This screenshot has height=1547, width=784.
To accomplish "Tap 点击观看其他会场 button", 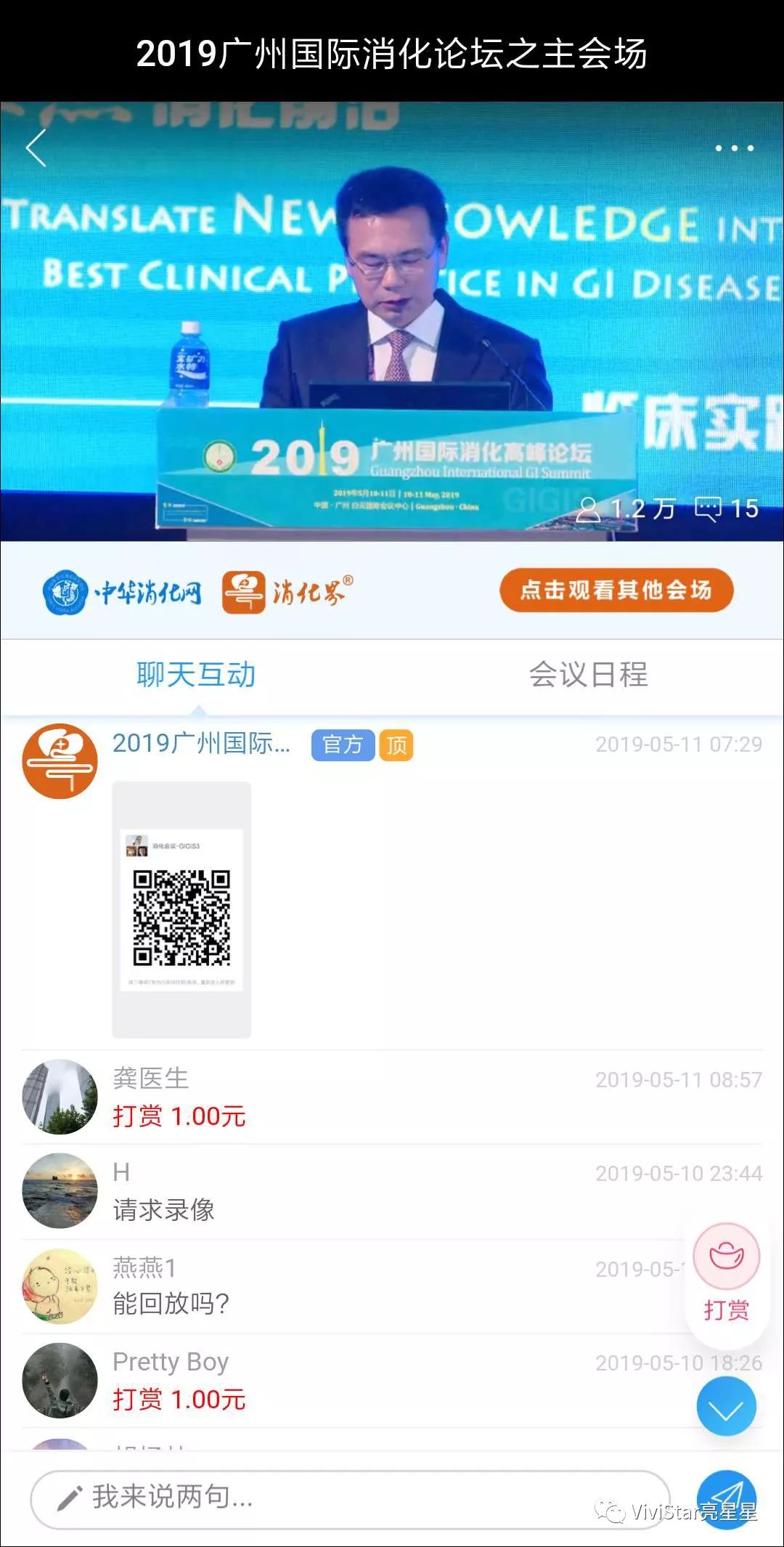I will pos(616,590).
